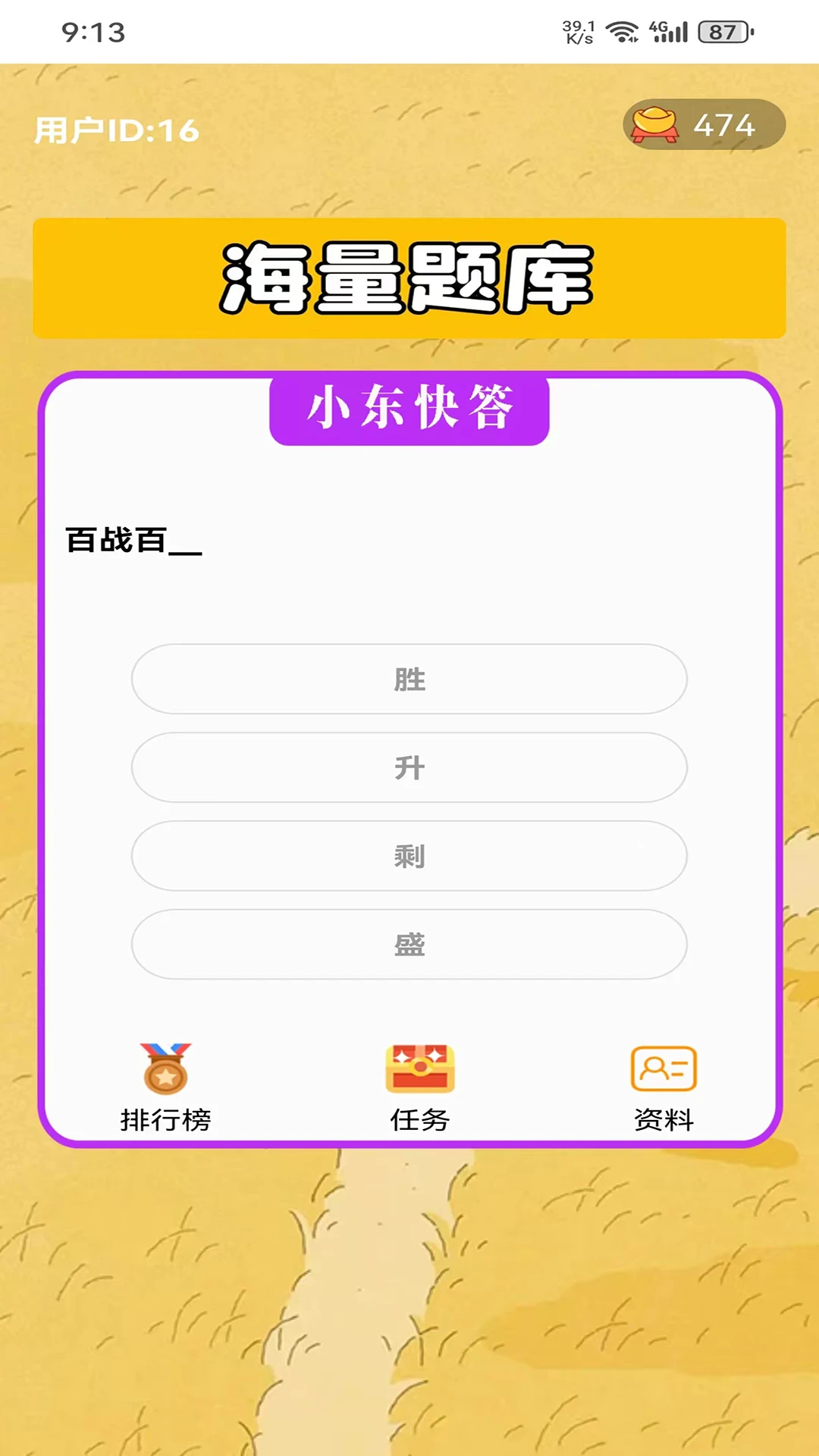
Task: Tap the 盛 answer option
Action: click(x=409, y=944)
